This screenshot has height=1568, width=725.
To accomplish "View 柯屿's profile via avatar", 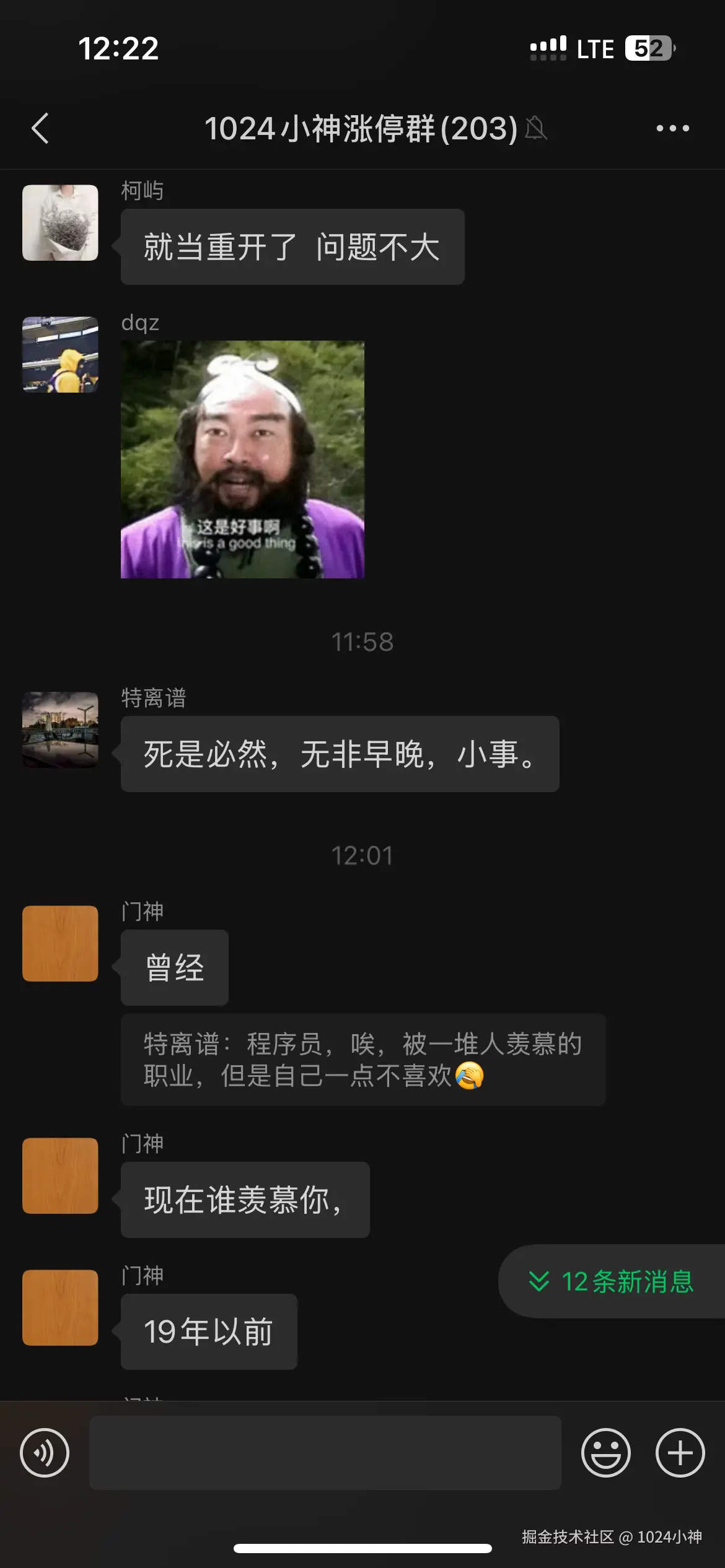I will (60, 222).
